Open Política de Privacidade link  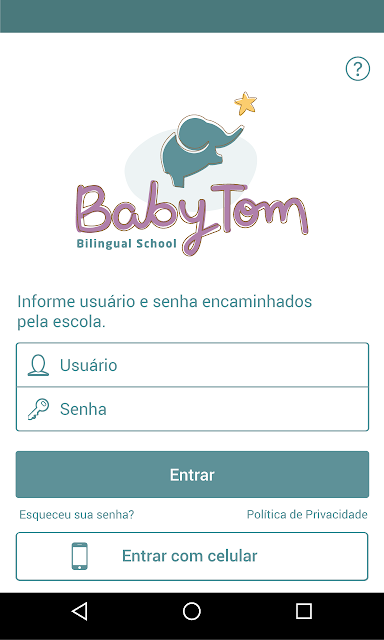307,515
